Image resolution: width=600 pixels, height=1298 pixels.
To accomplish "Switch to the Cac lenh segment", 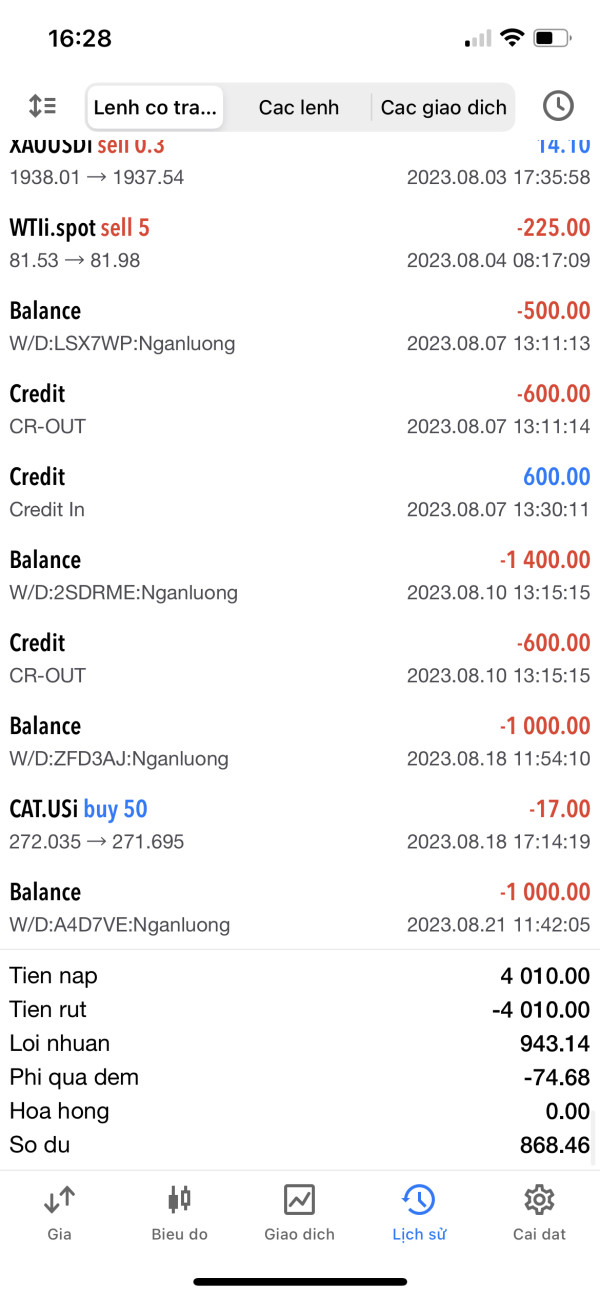I will point(298,107).
